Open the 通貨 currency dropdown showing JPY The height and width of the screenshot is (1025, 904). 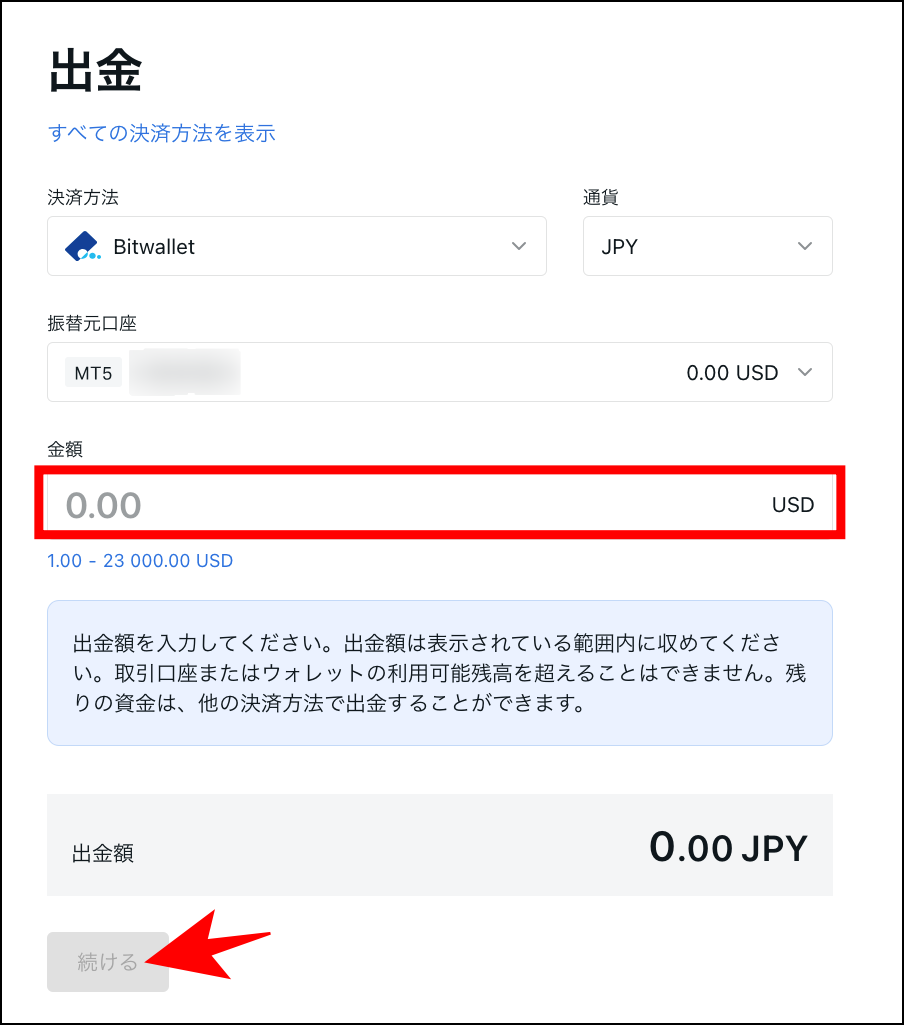pos(707,246)
